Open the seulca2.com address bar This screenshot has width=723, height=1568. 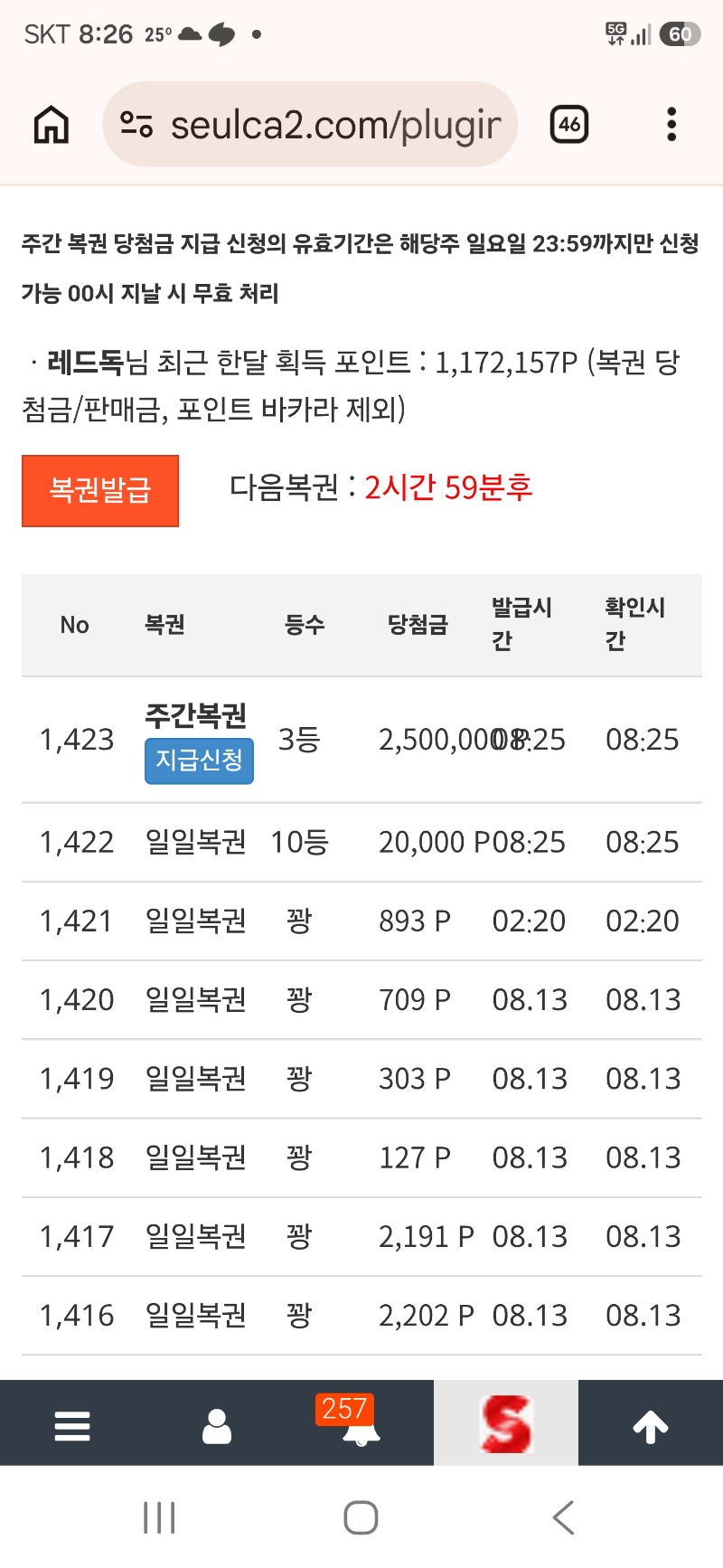[x=310, y=124]
